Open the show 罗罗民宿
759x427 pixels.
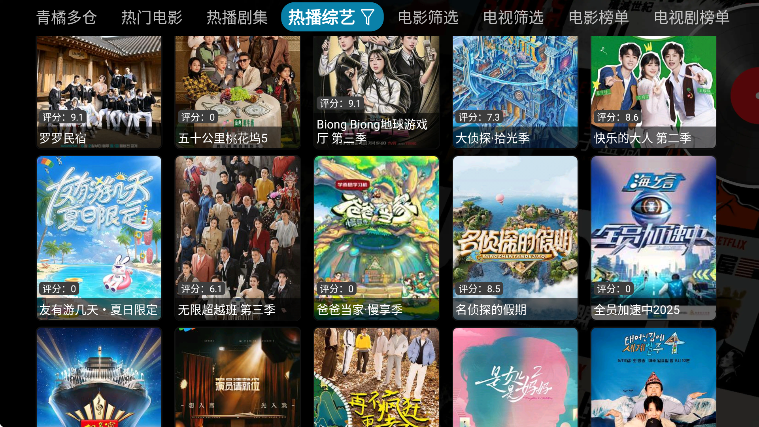pos(99,90)
